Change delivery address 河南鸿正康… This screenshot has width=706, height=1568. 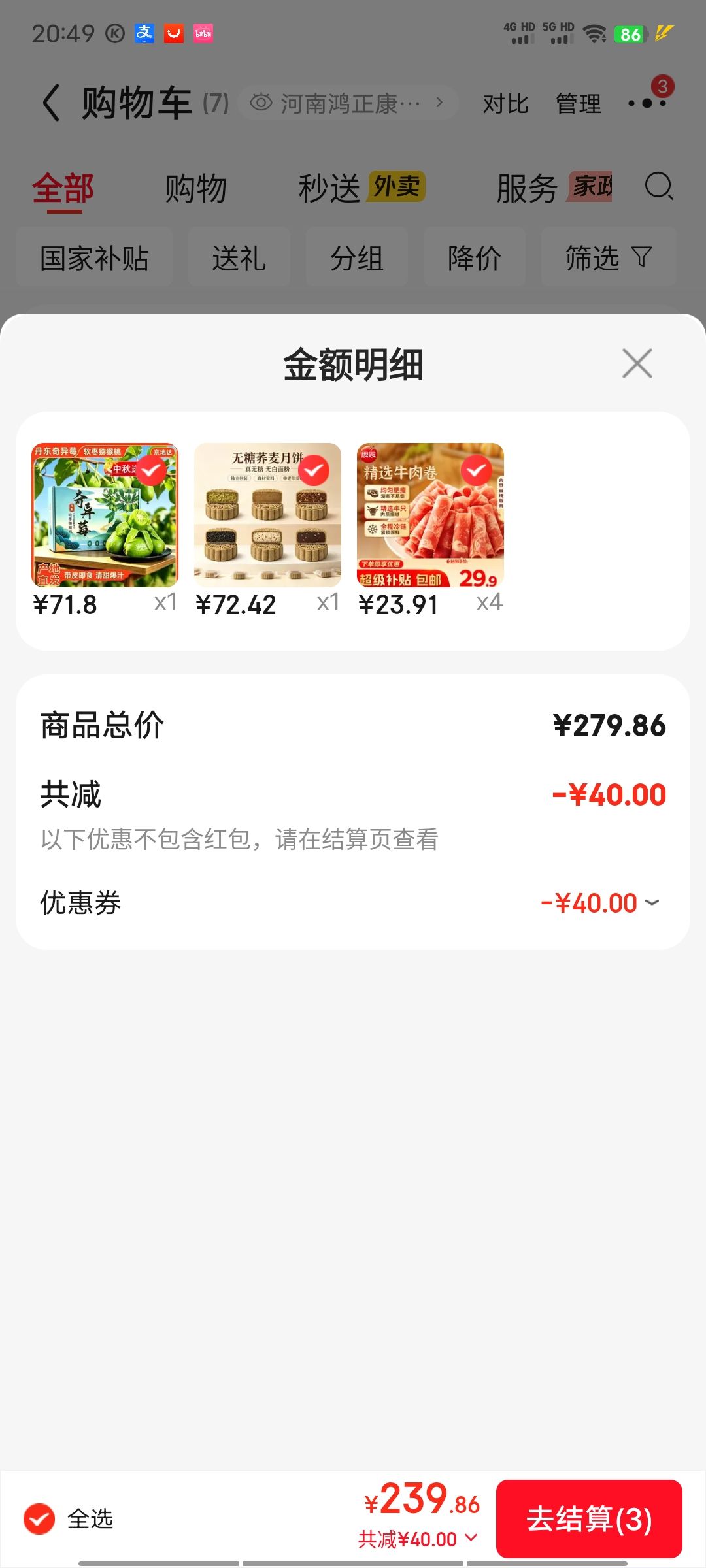[348, 103]
